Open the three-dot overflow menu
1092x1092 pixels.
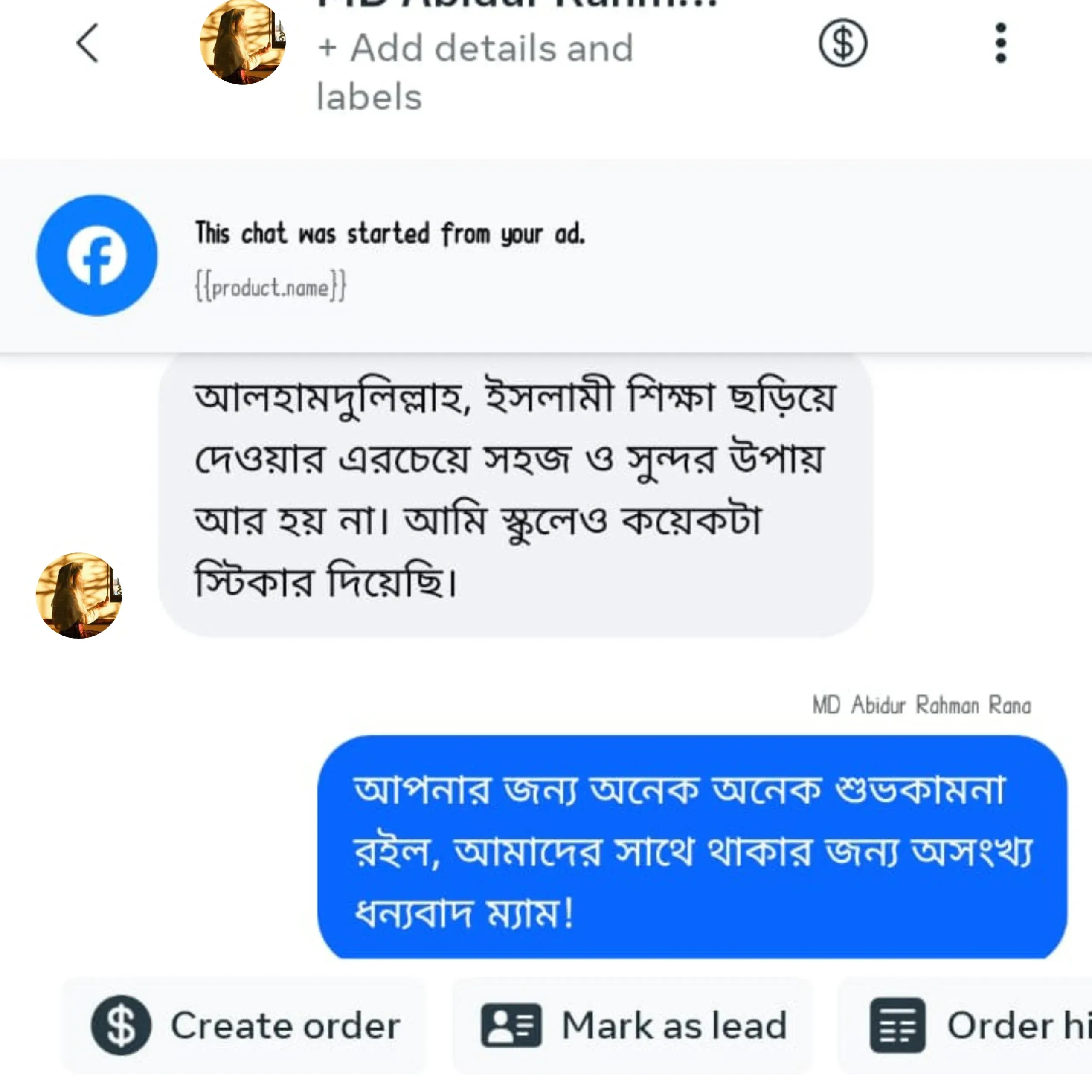(x=1000, y=43)
